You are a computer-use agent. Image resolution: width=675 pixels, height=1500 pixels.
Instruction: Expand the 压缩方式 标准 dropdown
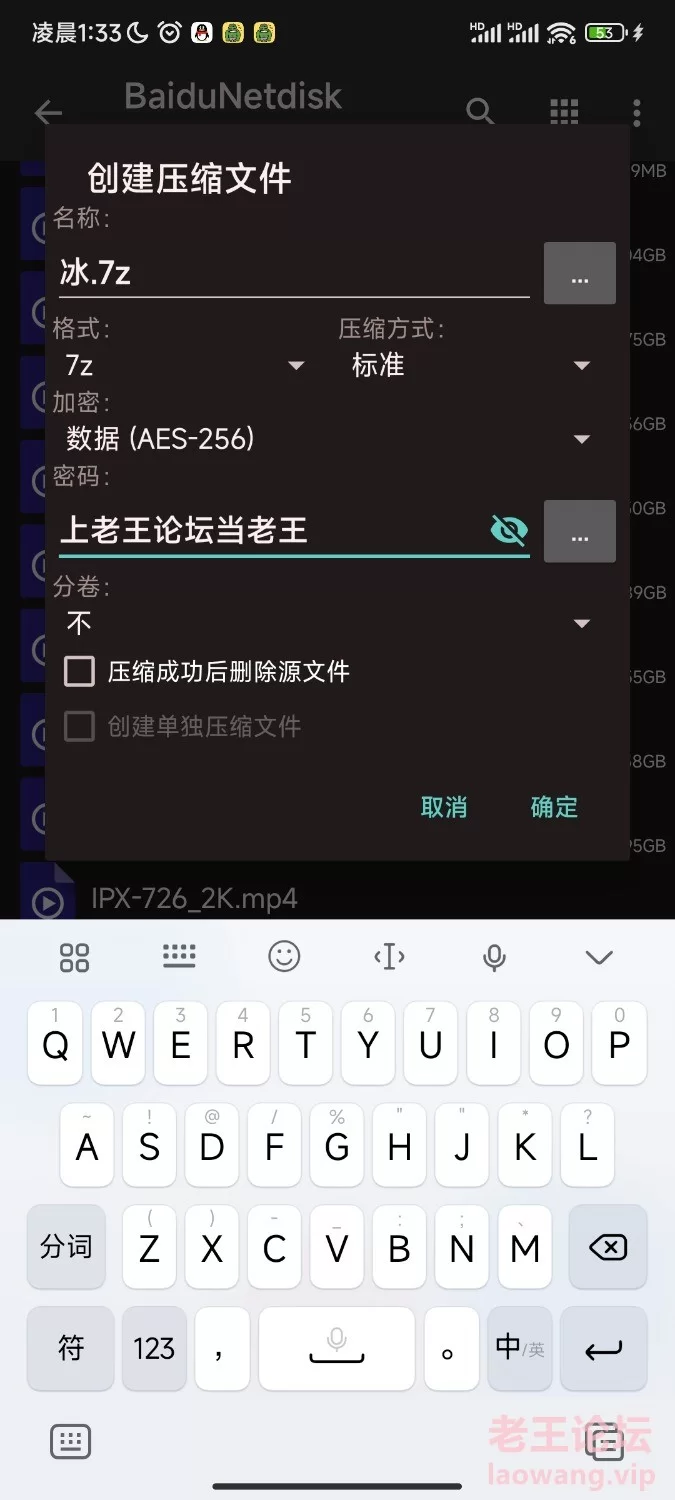pyautogui.click(x=470, y=366)
